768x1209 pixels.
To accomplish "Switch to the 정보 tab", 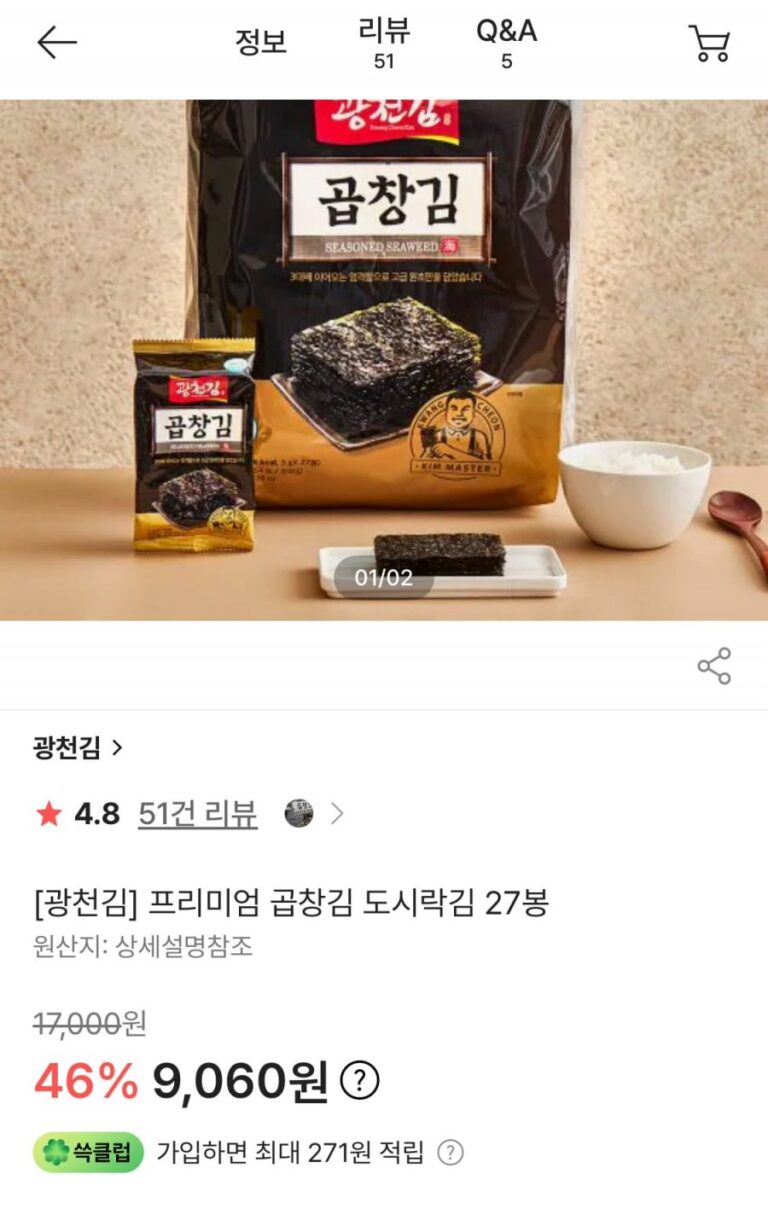I will (x=261, y=42).
